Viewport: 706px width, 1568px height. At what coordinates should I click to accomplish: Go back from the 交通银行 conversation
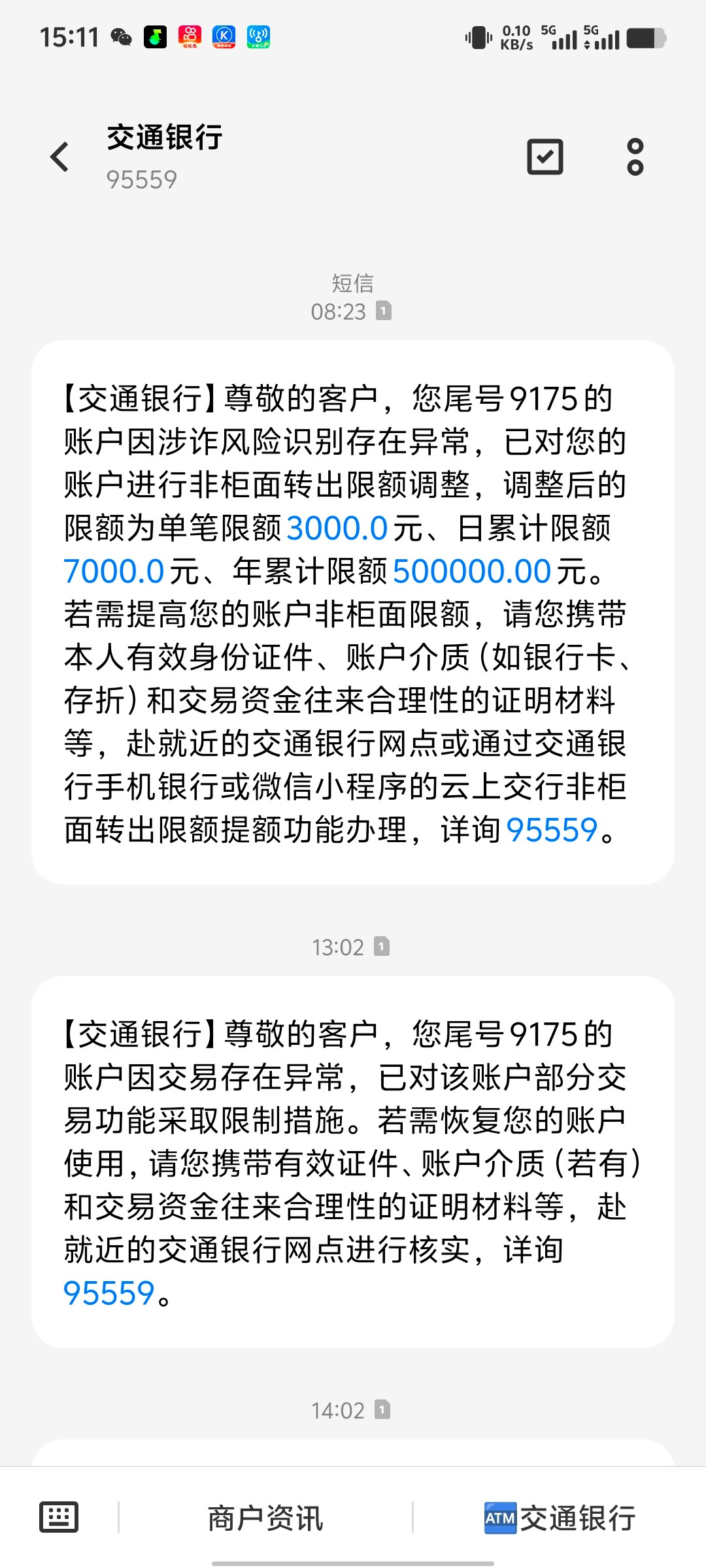[x=59, y=157]
